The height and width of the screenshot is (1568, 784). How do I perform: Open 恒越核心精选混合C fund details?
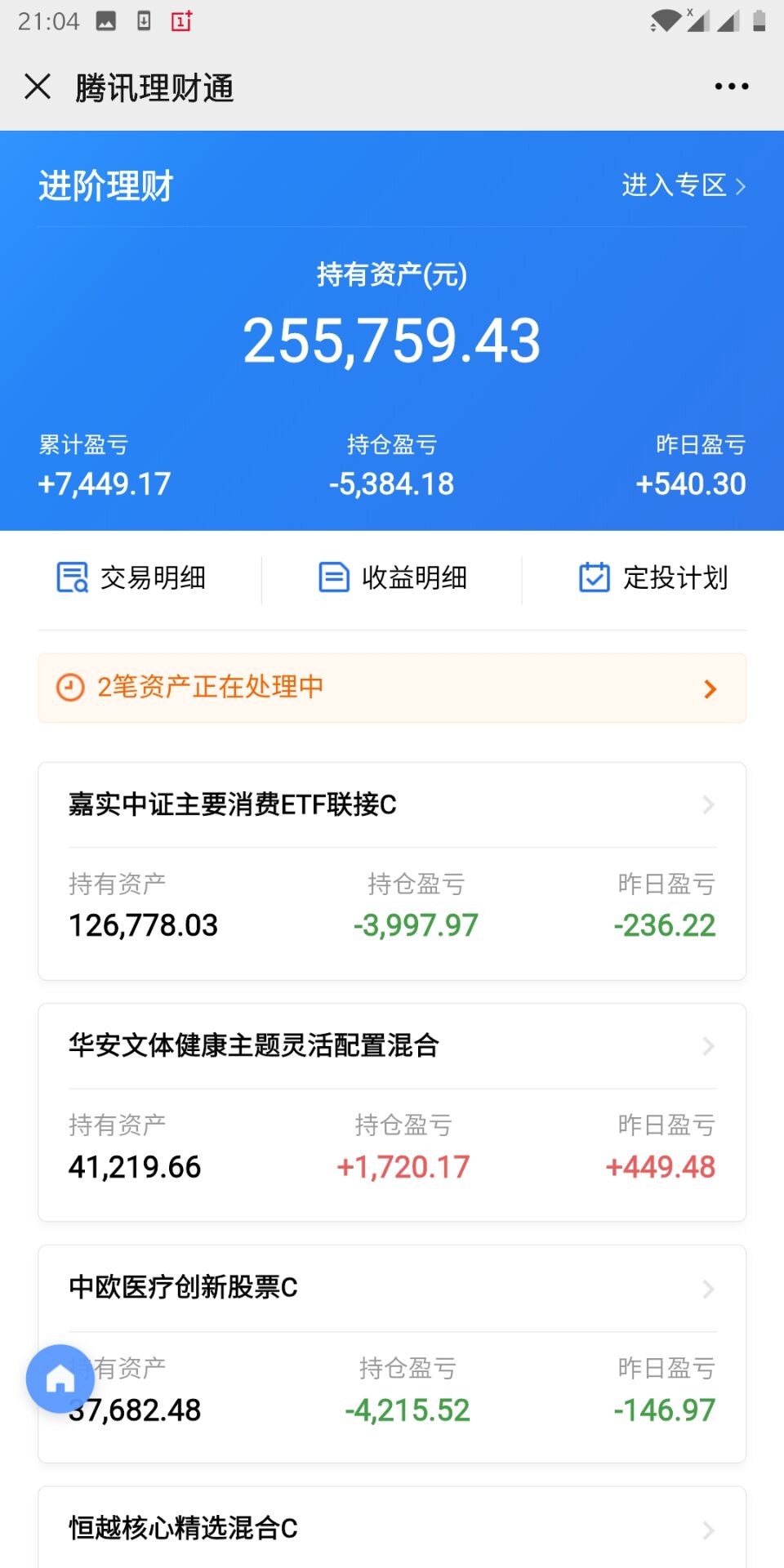[392, 1529]
